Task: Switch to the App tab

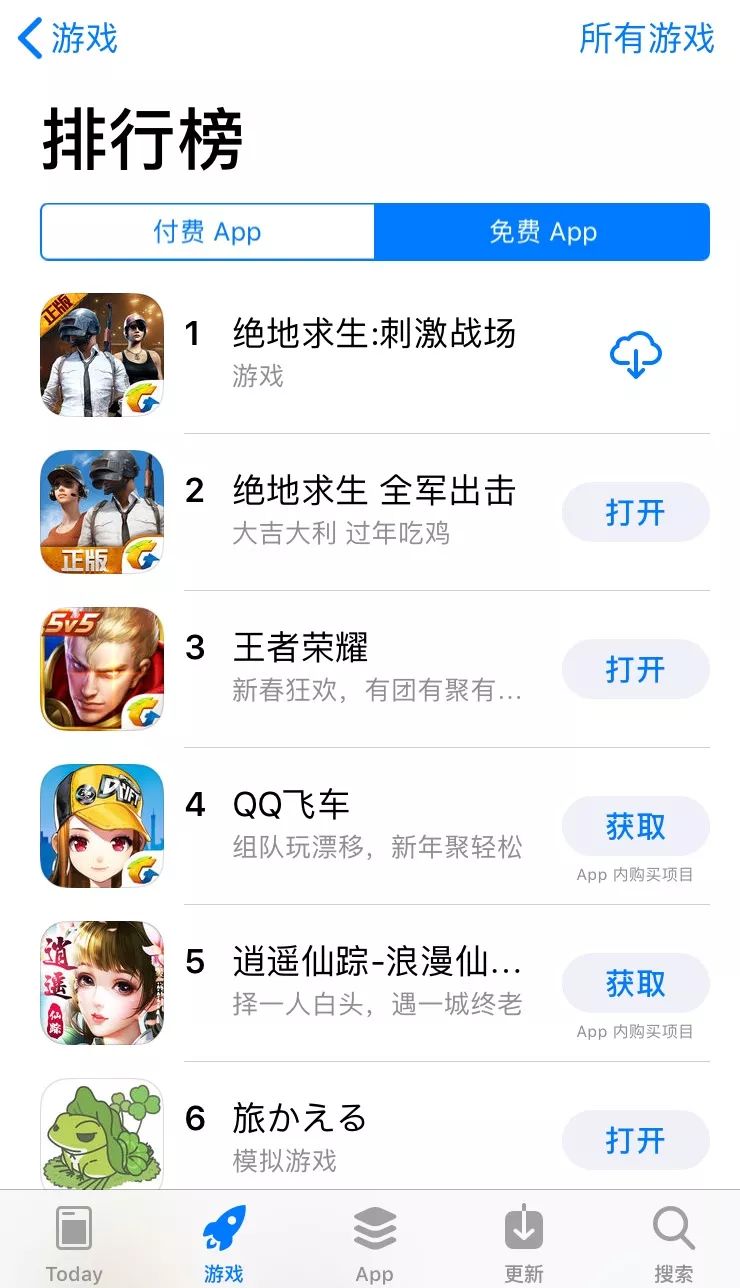Action: pos(374,1243)
